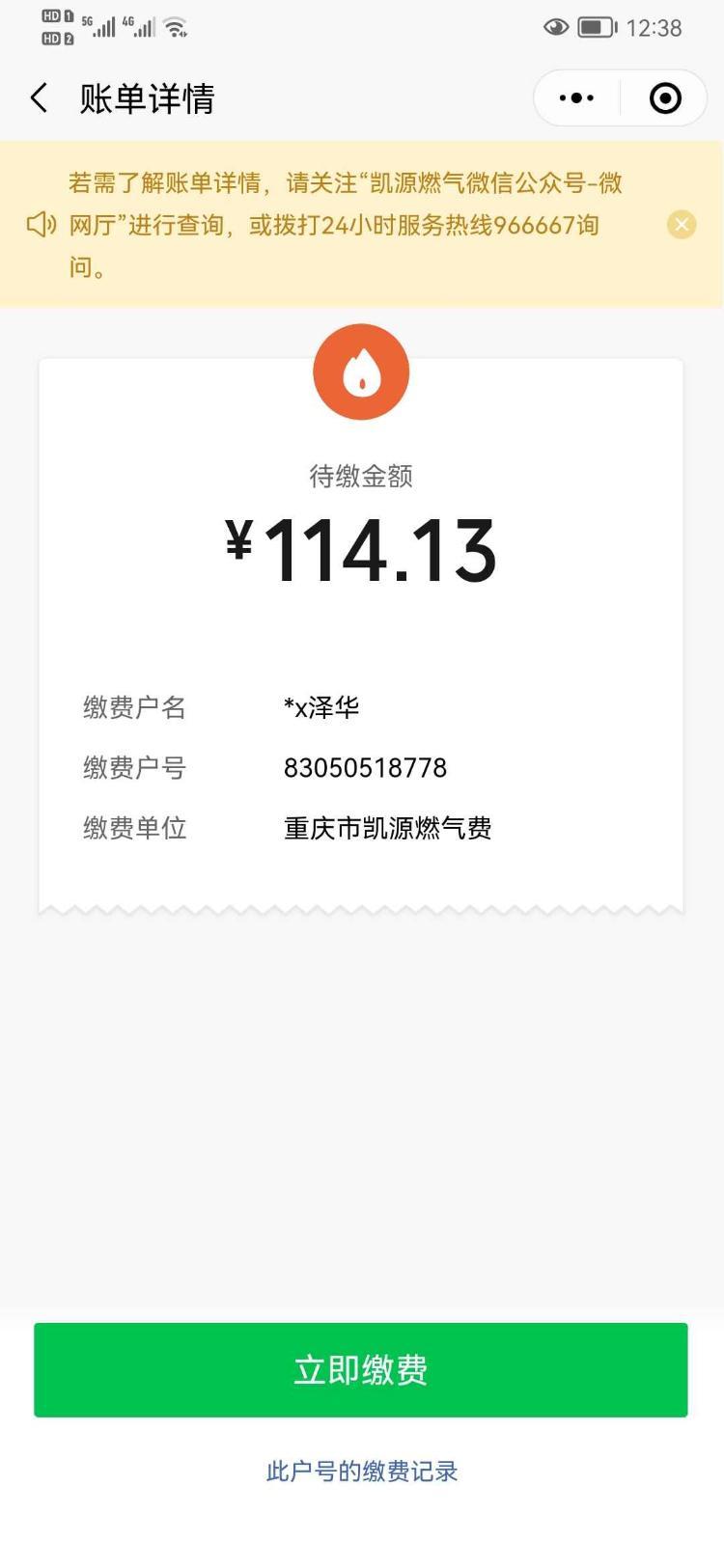Go back from the 账单详情 page
Image resolution: width=724 pixels, height=1568 pixels.
(x=40, y=97)
